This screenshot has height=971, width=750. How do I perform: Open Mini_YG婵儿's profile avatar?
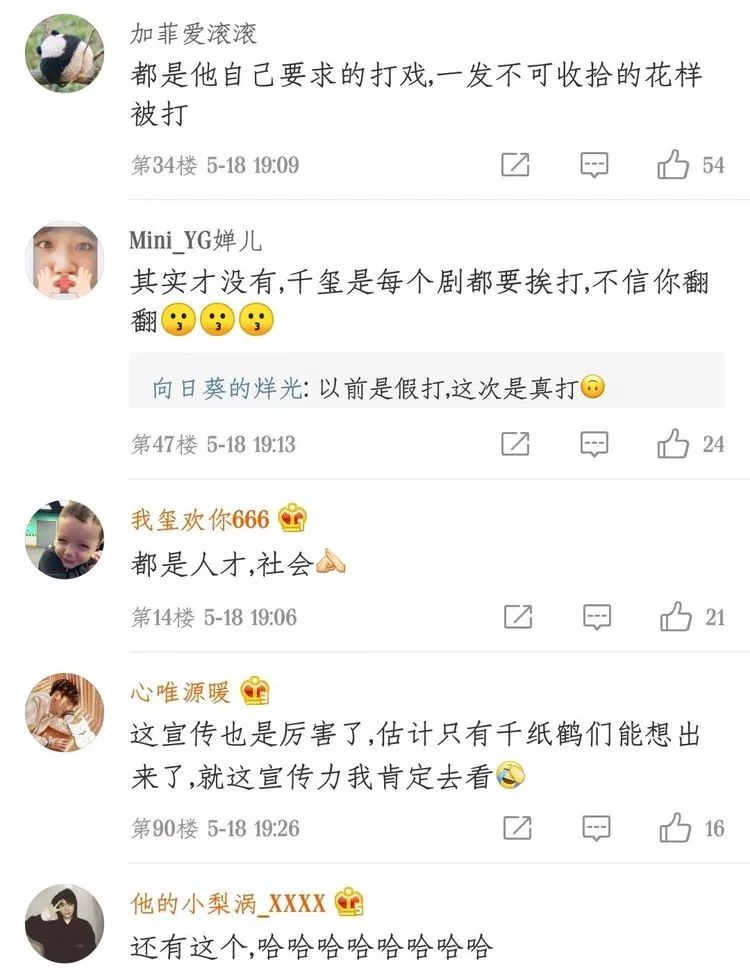pyautogui.click(x=64, y=260)
